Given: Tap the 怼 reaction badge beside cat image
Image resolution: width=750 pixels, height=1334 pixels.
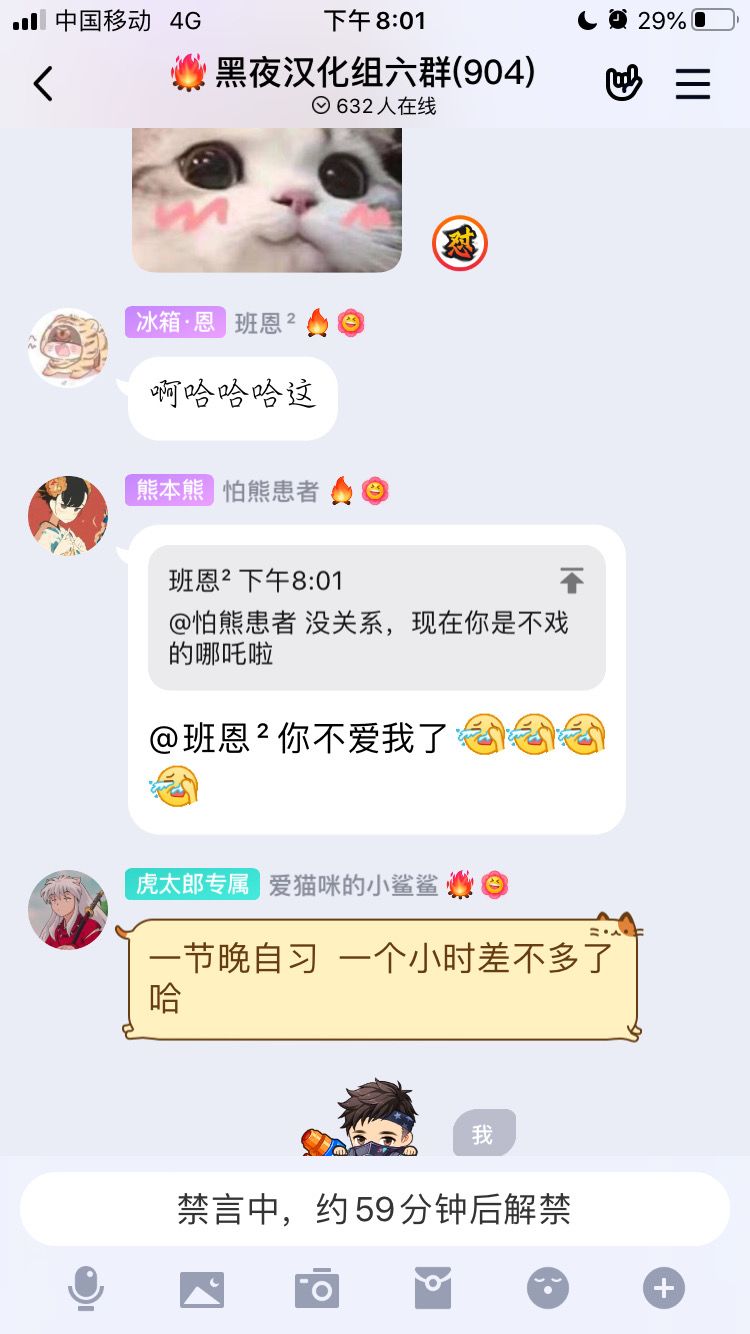Looking at the screenshot, I should tap(460, 243).
